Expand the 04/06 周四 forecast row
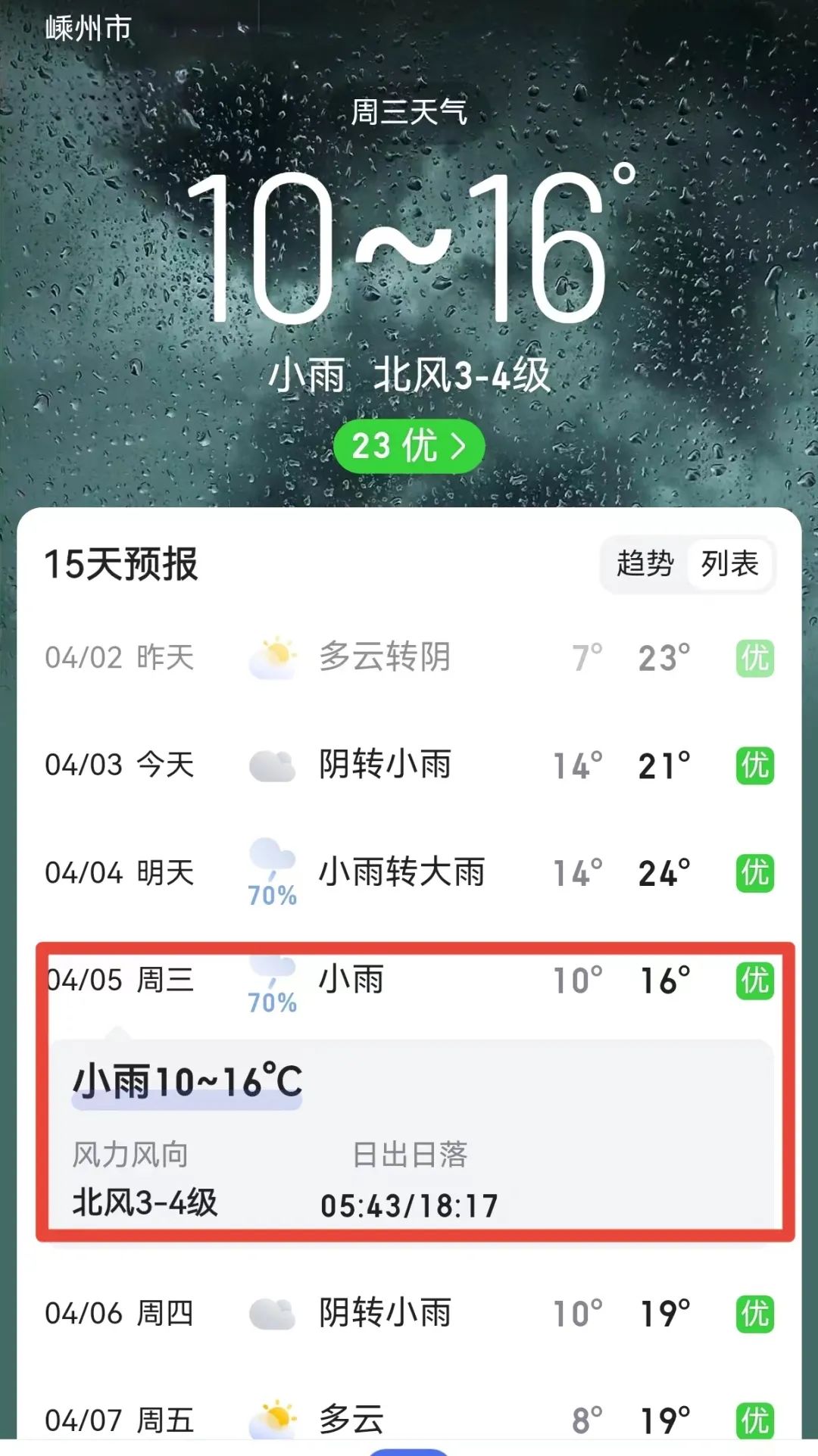Image resolution: width=818 pixels, height=1456 pixels. tap(409, 1313)
